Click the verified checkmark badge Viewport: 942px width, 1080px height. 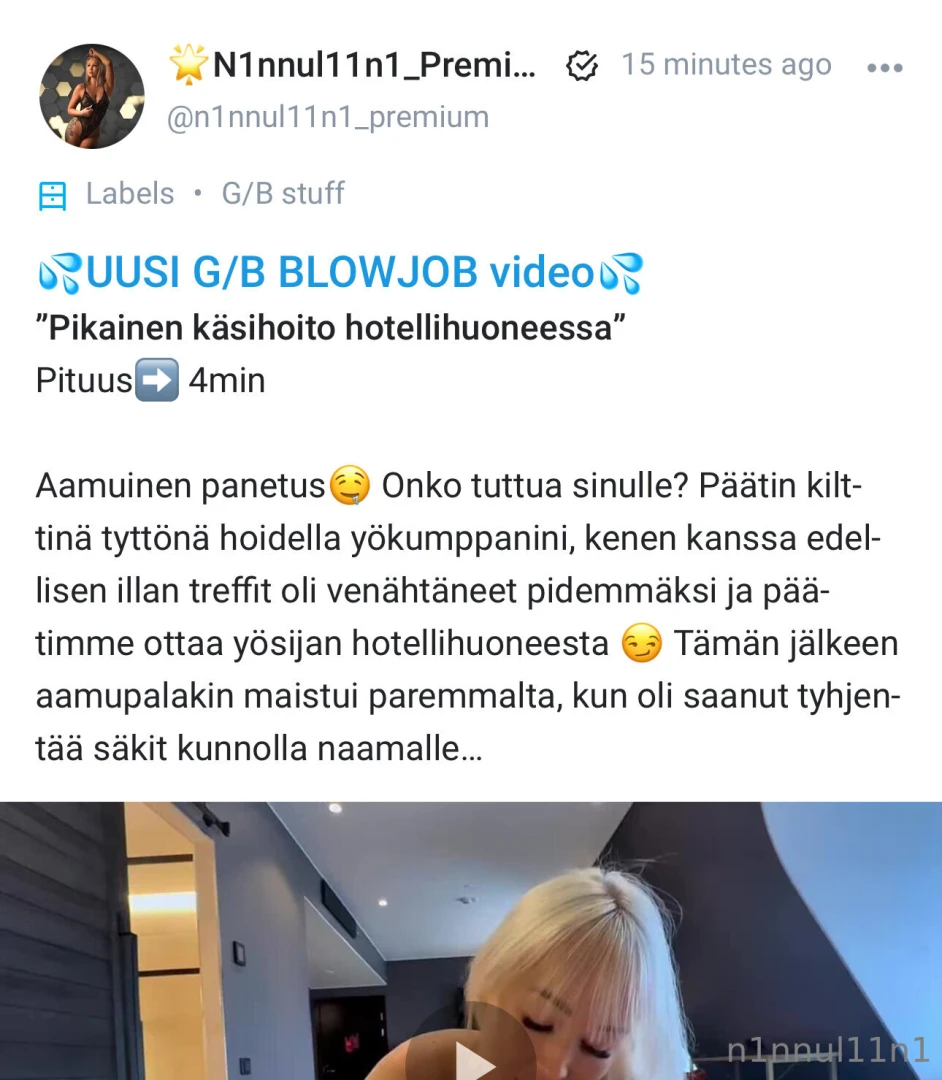click(x=583, y=65)
